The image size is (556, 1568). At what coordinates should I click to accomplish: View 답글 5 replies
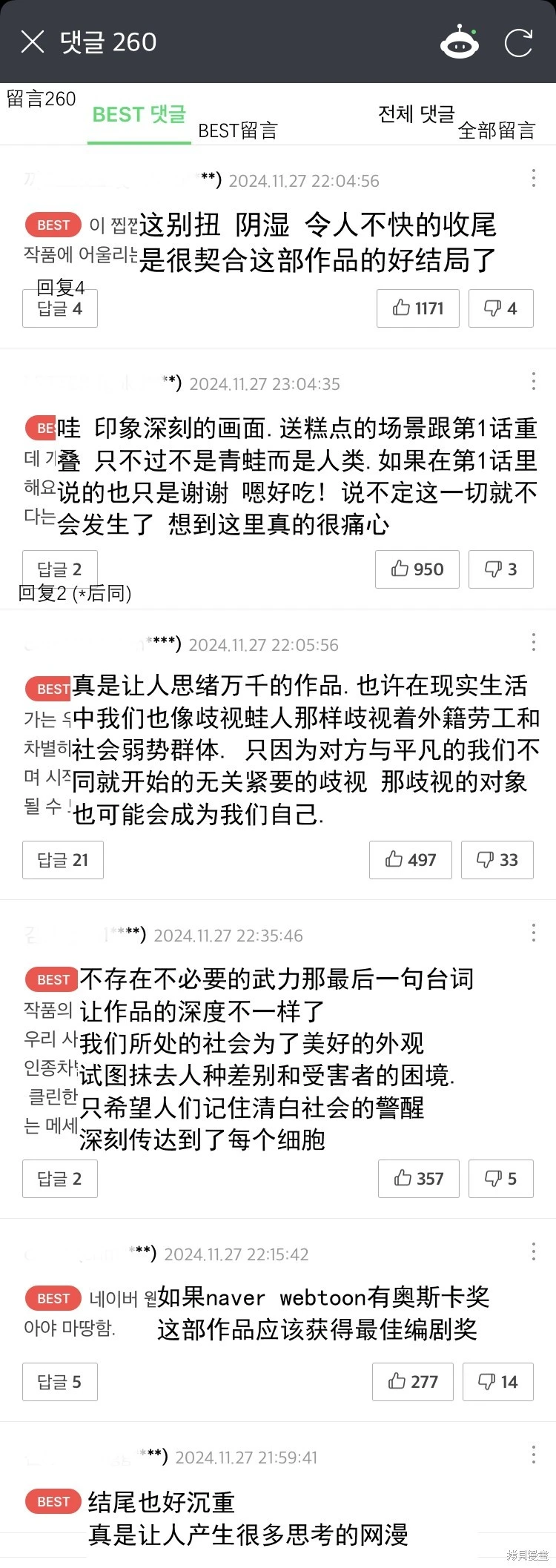[60, 1382]
